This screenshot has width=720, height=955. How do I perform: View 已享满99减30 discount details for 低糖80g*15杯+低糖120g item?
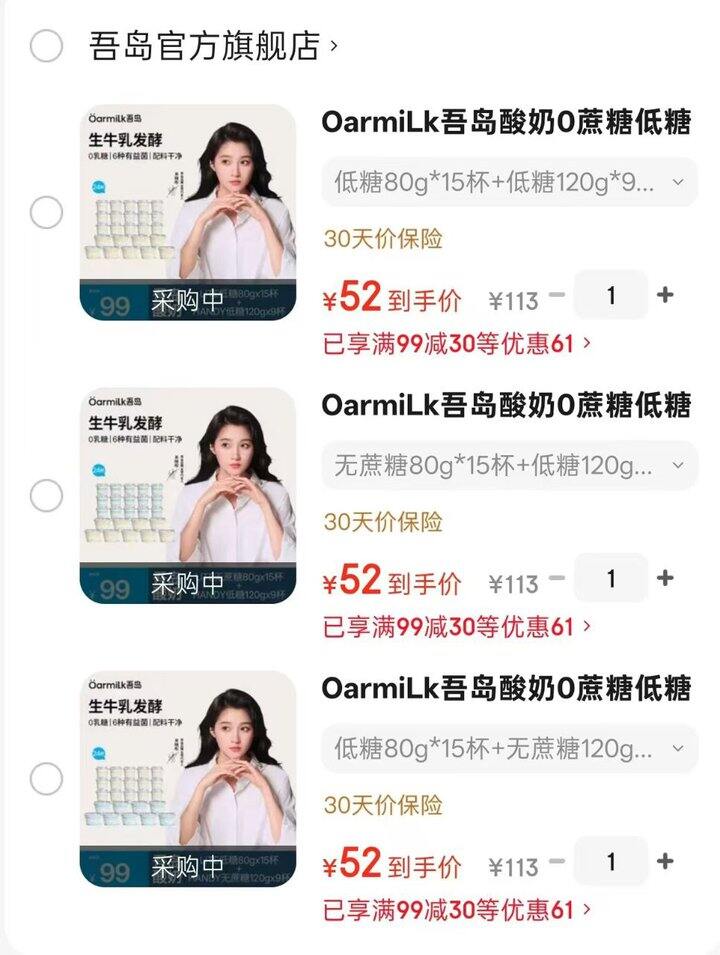[x=457, y=344]
